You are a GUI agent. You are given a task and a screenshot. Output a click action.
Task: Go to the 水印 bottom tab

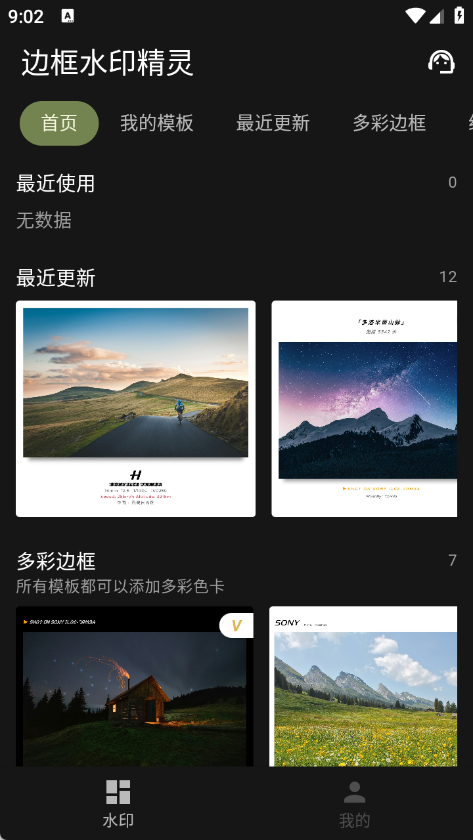118,804
